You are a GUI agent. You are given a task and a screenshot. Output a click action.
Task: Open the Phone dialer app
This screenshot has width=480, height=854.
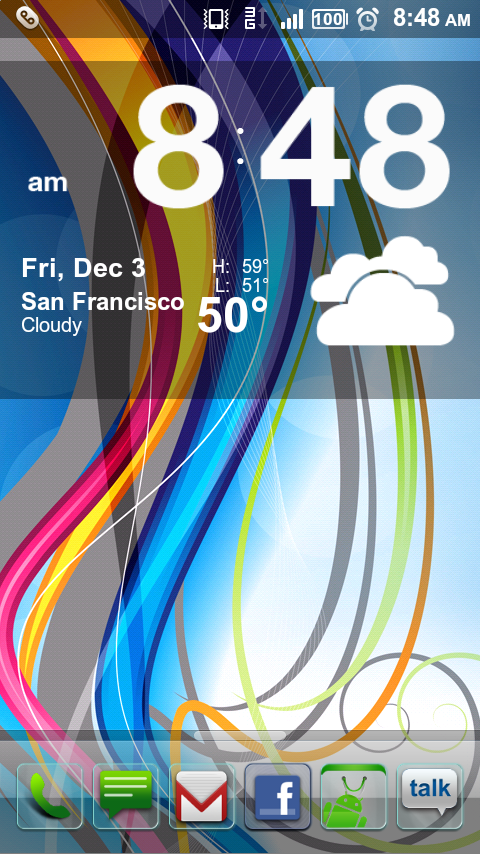(50, 795)
